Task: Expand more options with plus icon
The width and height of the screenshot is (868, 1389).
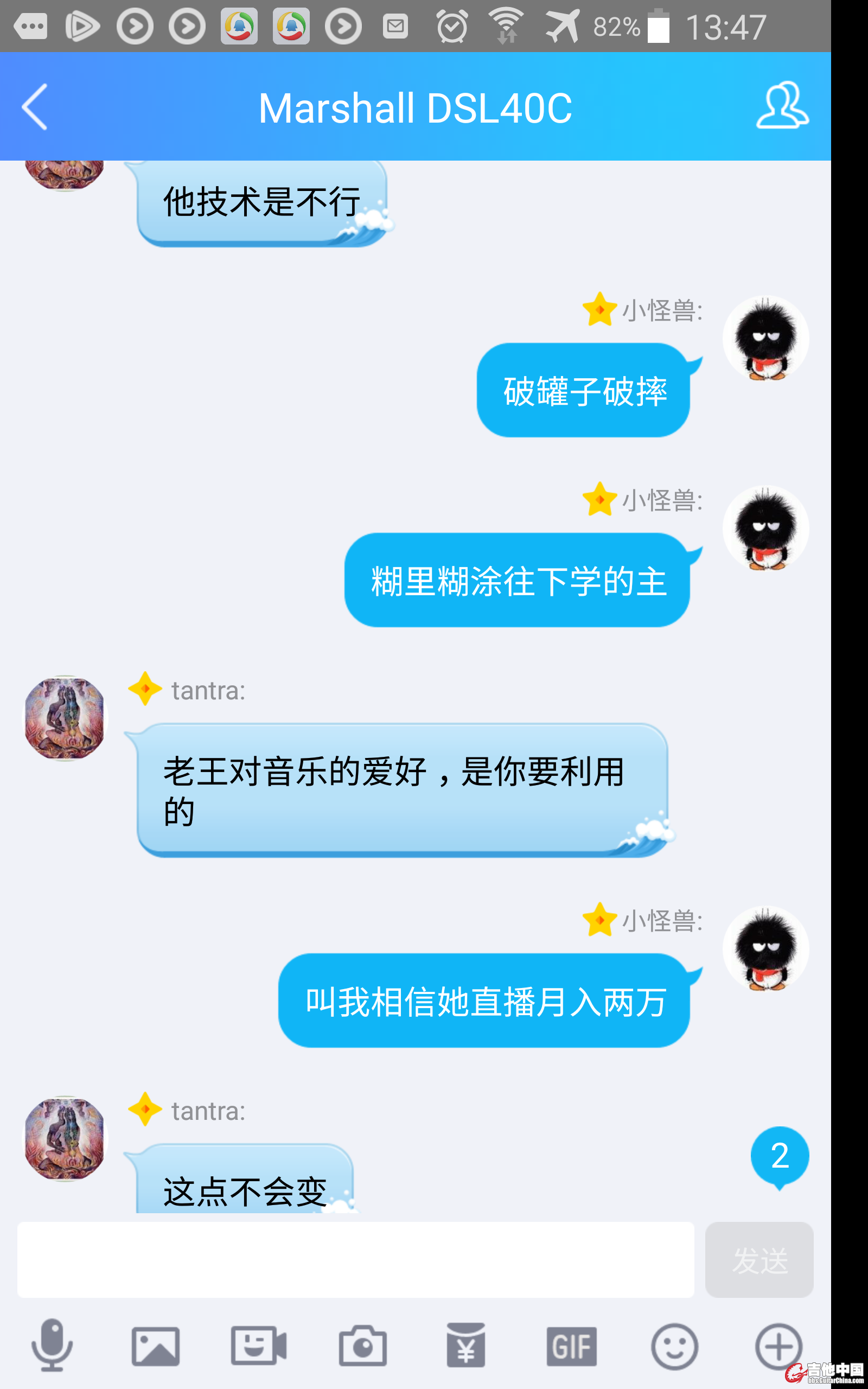Action: pyautogui.click(x=778, y=1346)
